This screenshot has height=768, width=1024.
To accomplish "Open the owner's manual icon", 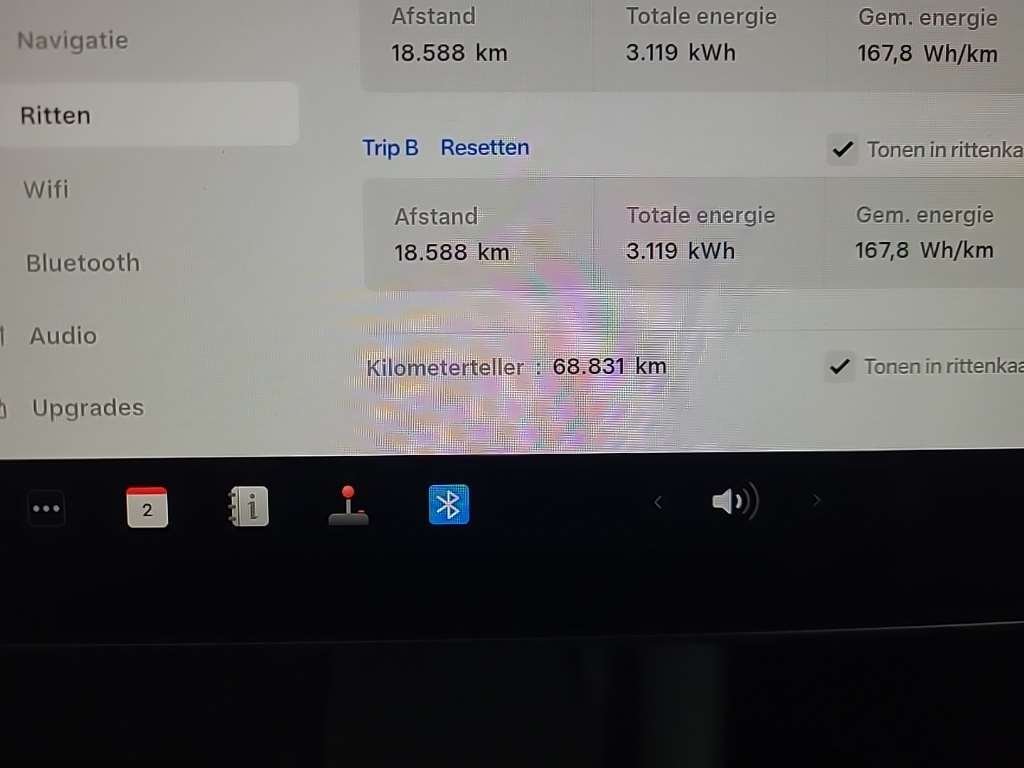I will tap(248, 507).
